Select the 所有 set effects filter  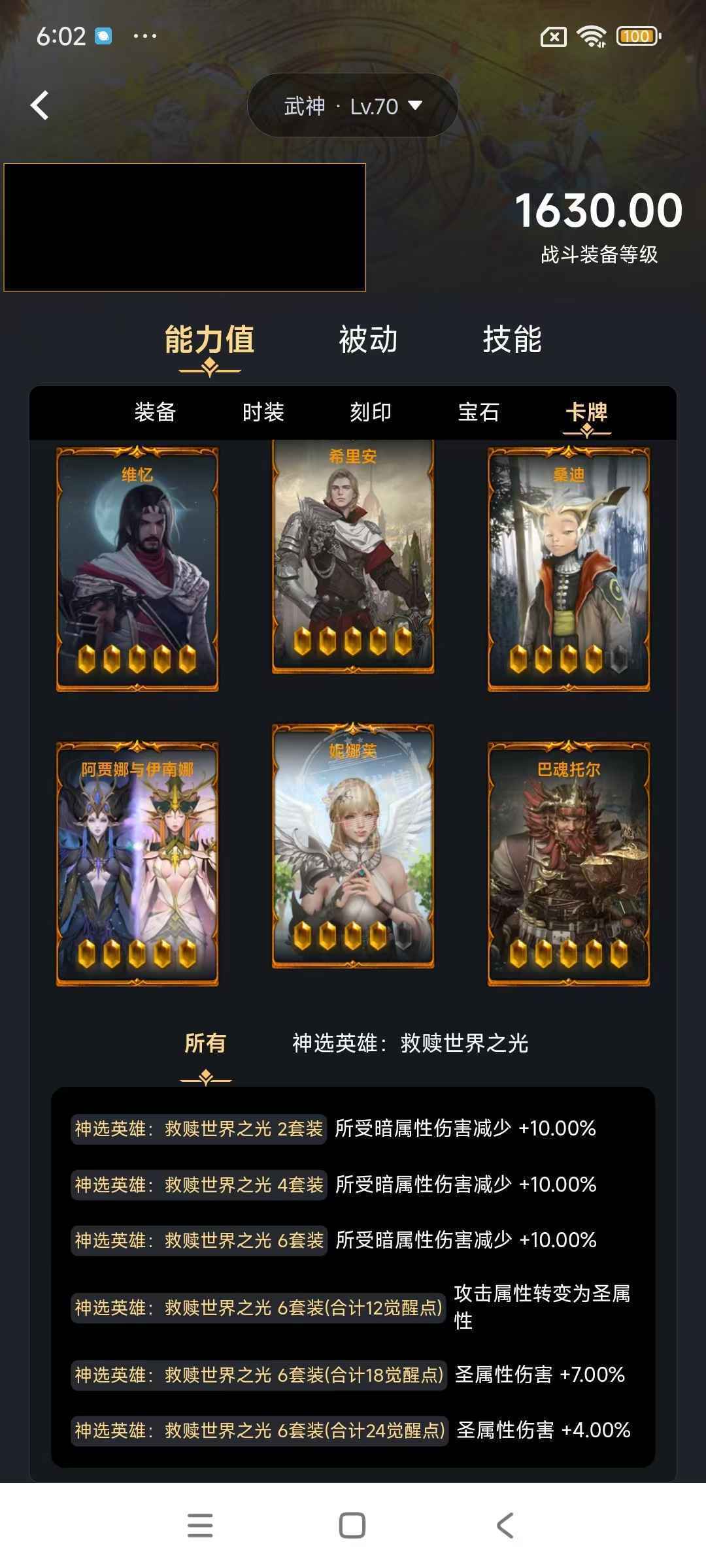(x=205, y=1043)
